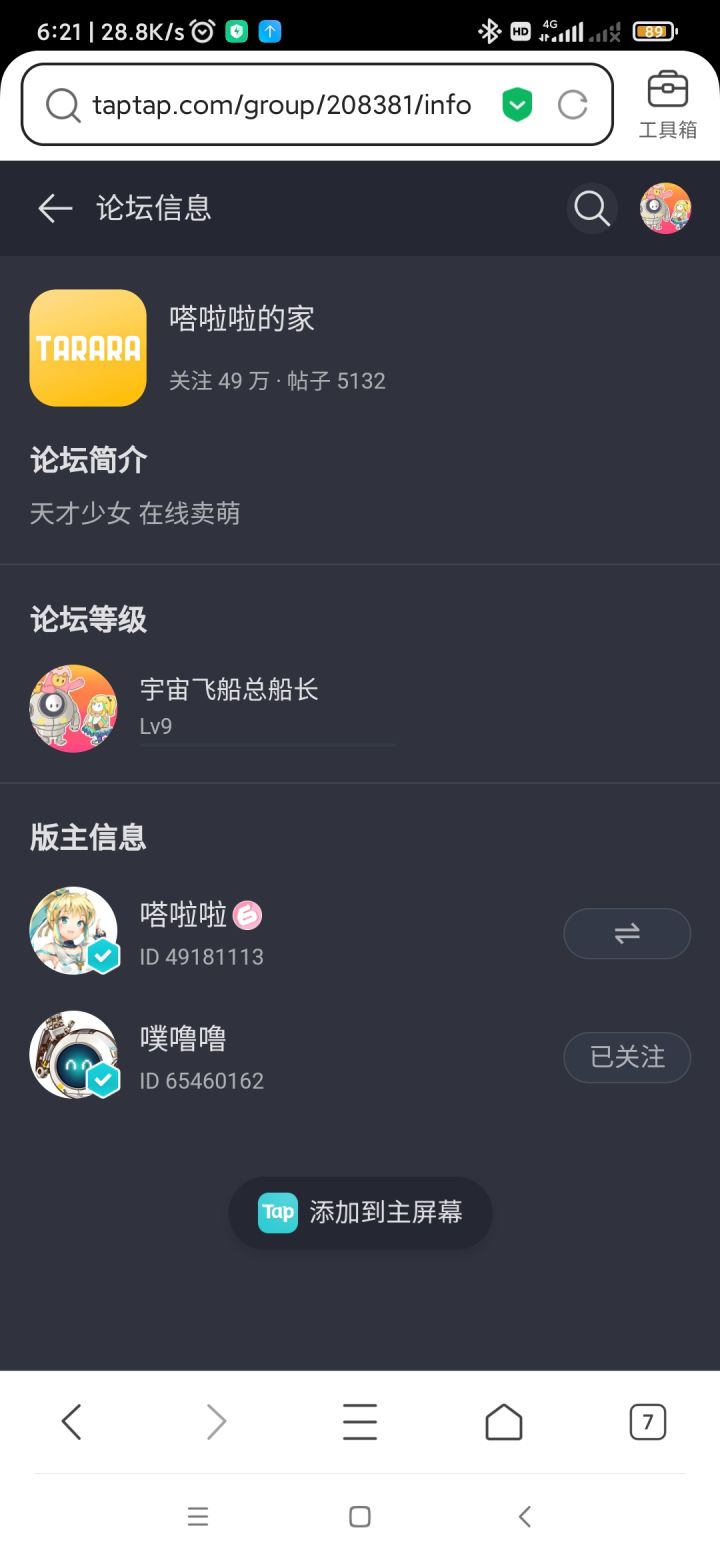Click the green security shield in address bar

pyautogui.click(x=517, y=104)
